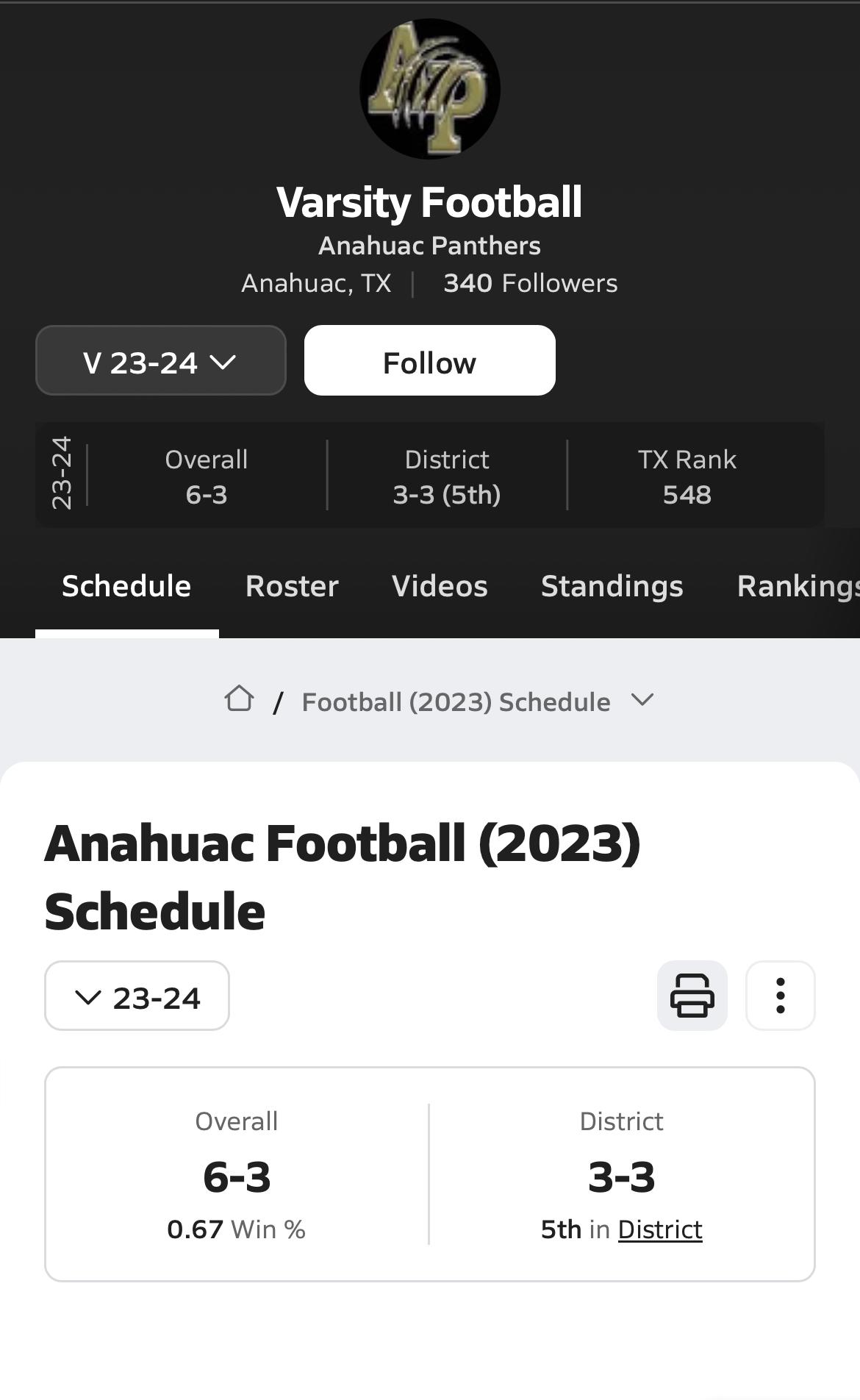Follow the Anahuac Panthers team
The image size is (860, 1400).
point(429,360)
